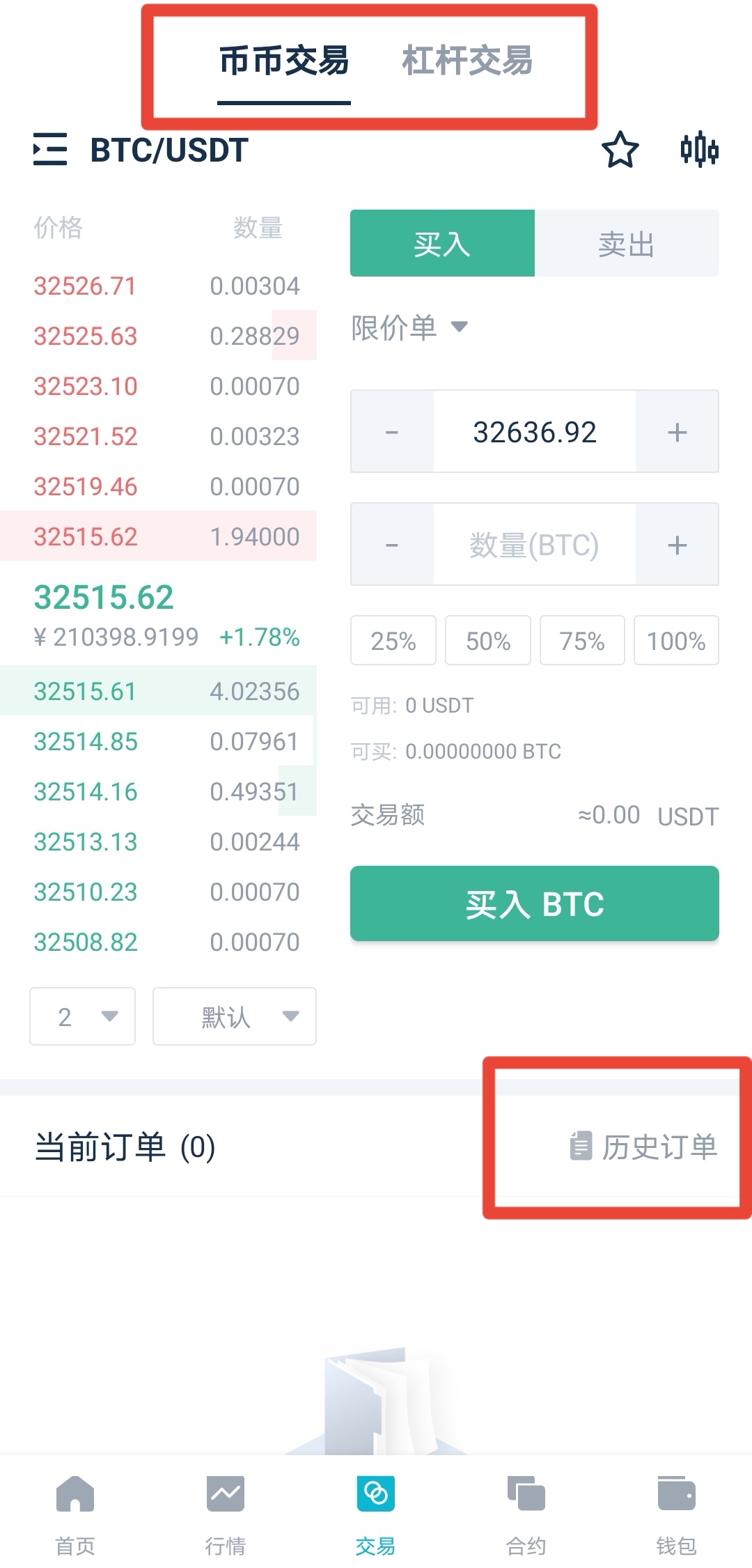Screen dimensions: 752x1568
Task: Expand the 默认 order book dropdown
Action: (x=234, y=1016)
